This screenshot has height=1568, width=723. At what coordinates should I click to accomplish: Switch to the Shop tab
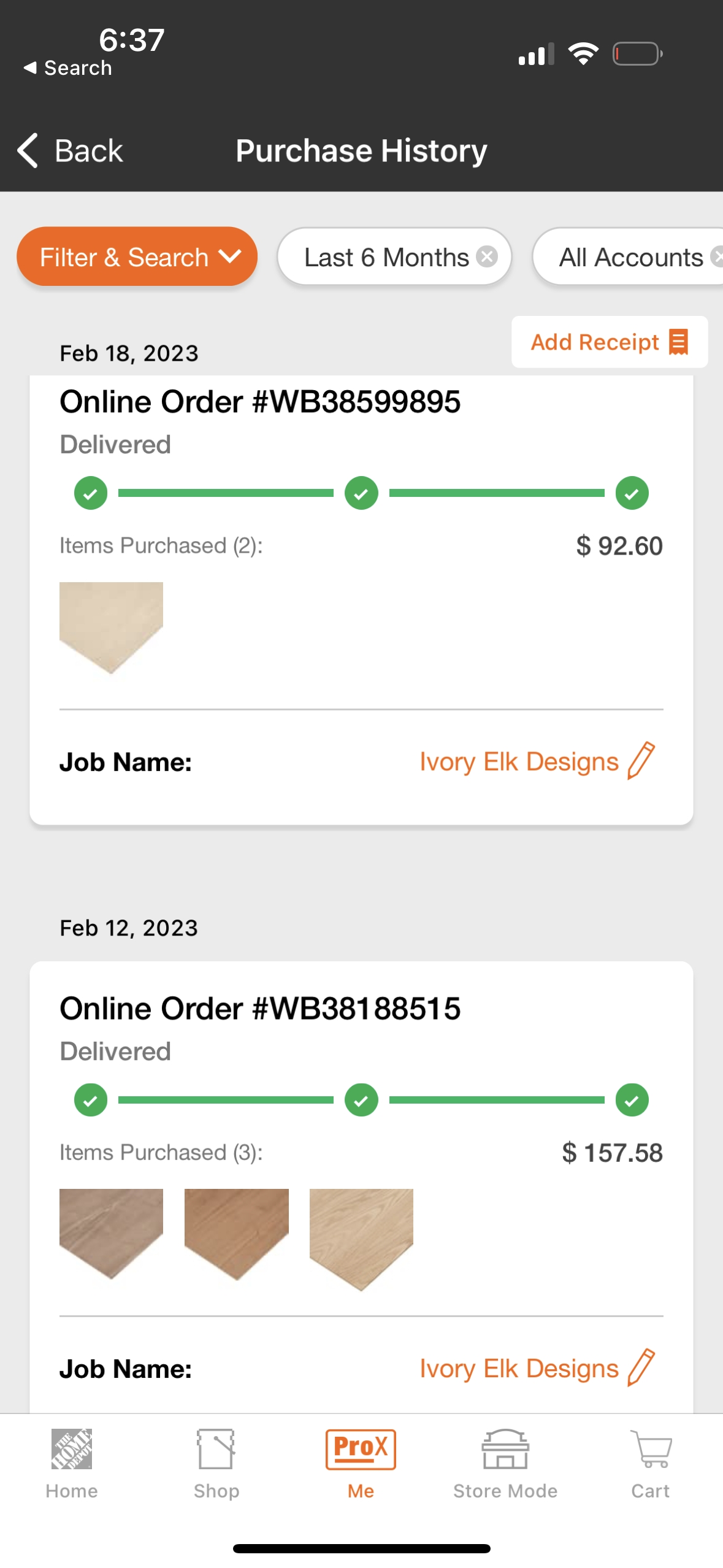216,1464
